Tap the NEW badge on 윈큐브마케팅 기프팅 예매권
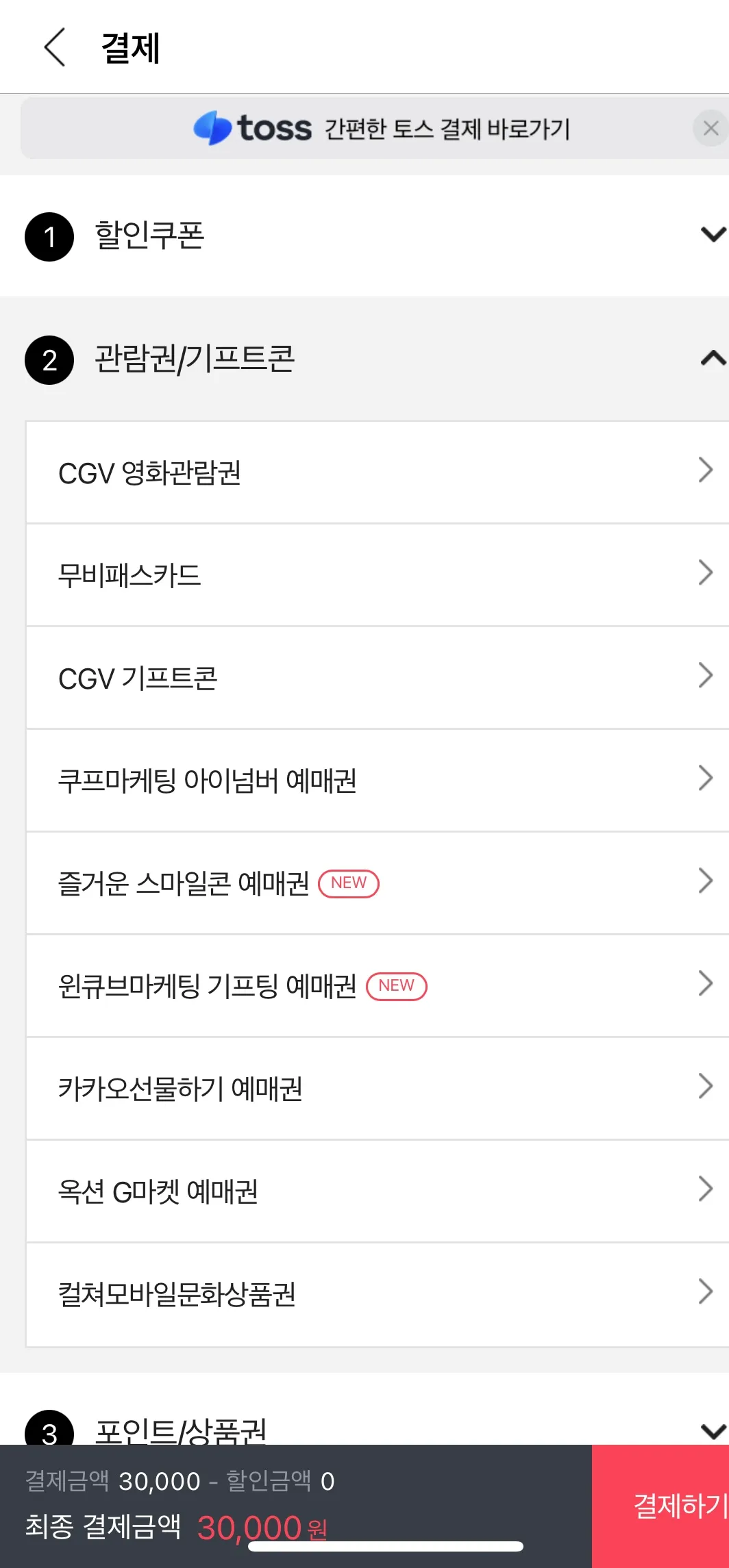The image size is (729, 1568). pyautogui.click(x=397, y=986)
